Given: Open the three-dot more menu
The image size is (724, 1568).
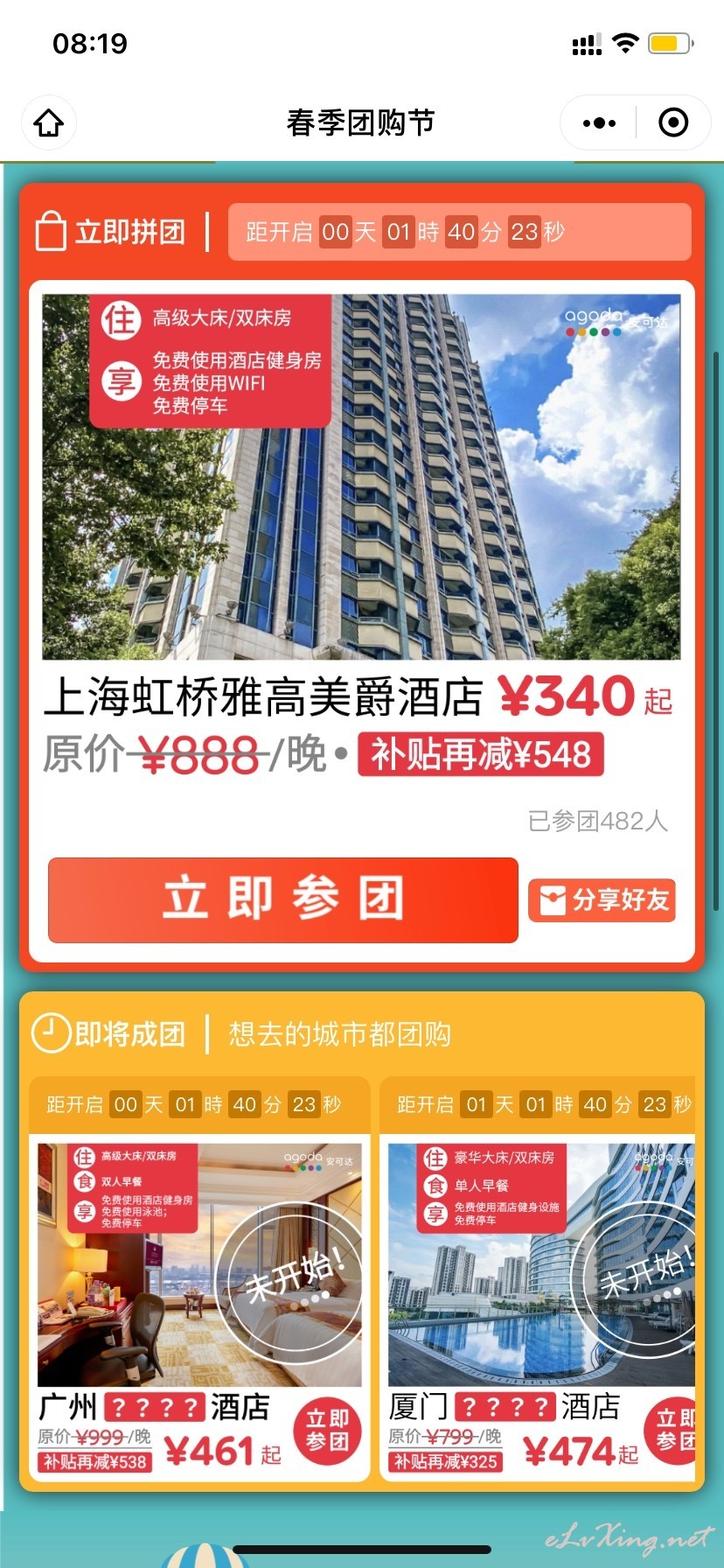Looking at the screenshot, I should pyautogui.click(x=599, y=122).
